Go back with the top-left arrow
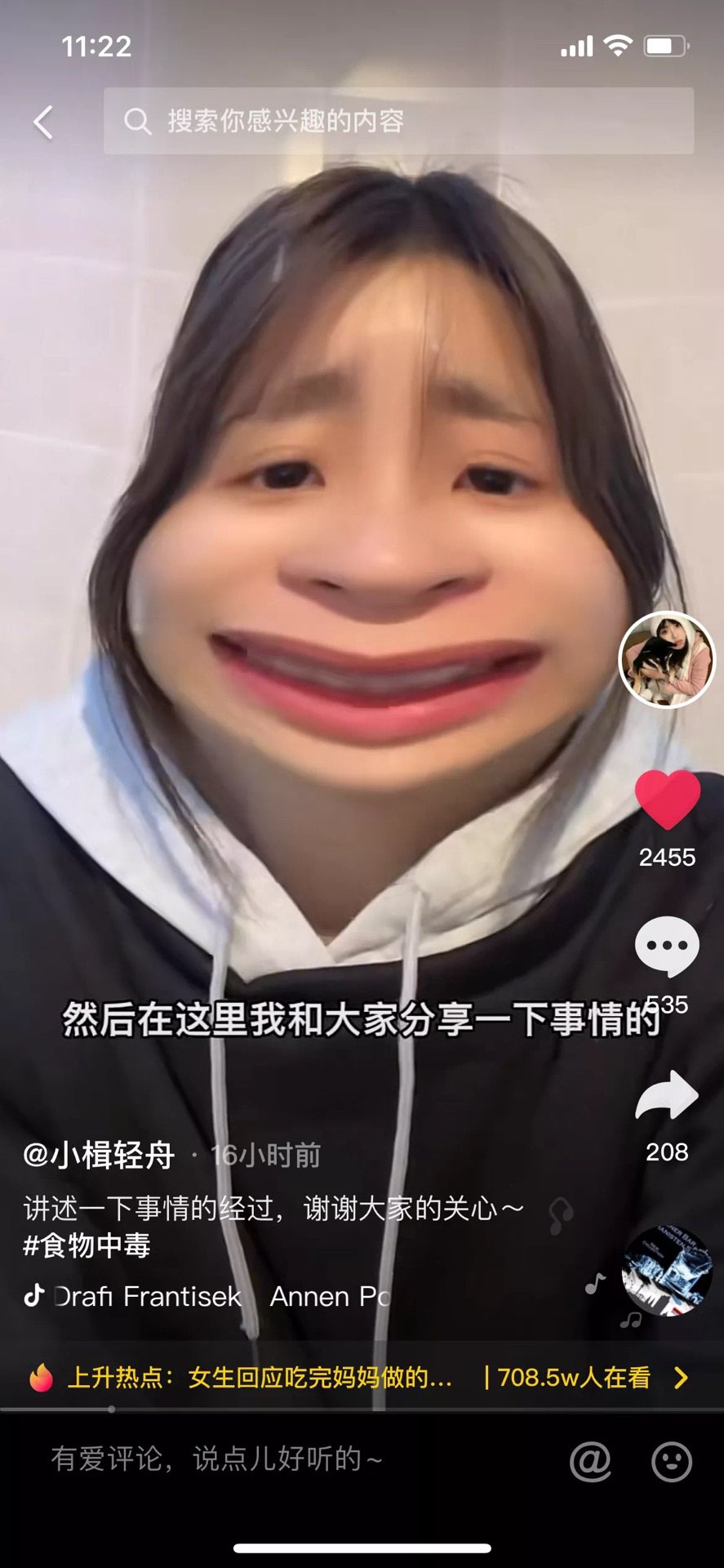Screen dimensions: 724x1568 pyautogui.click(x=43, y=122)
